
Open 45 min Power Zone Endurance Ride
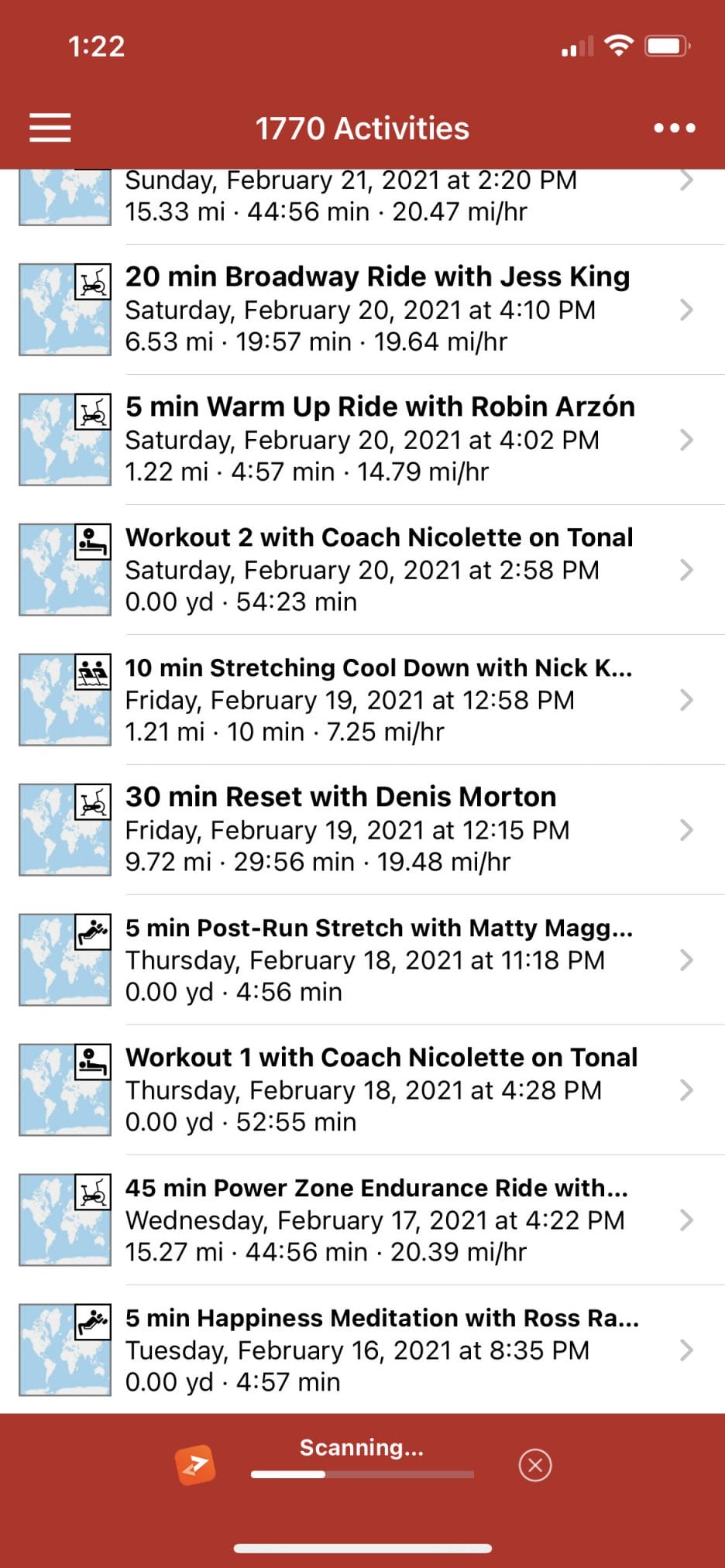[362, 1220]
